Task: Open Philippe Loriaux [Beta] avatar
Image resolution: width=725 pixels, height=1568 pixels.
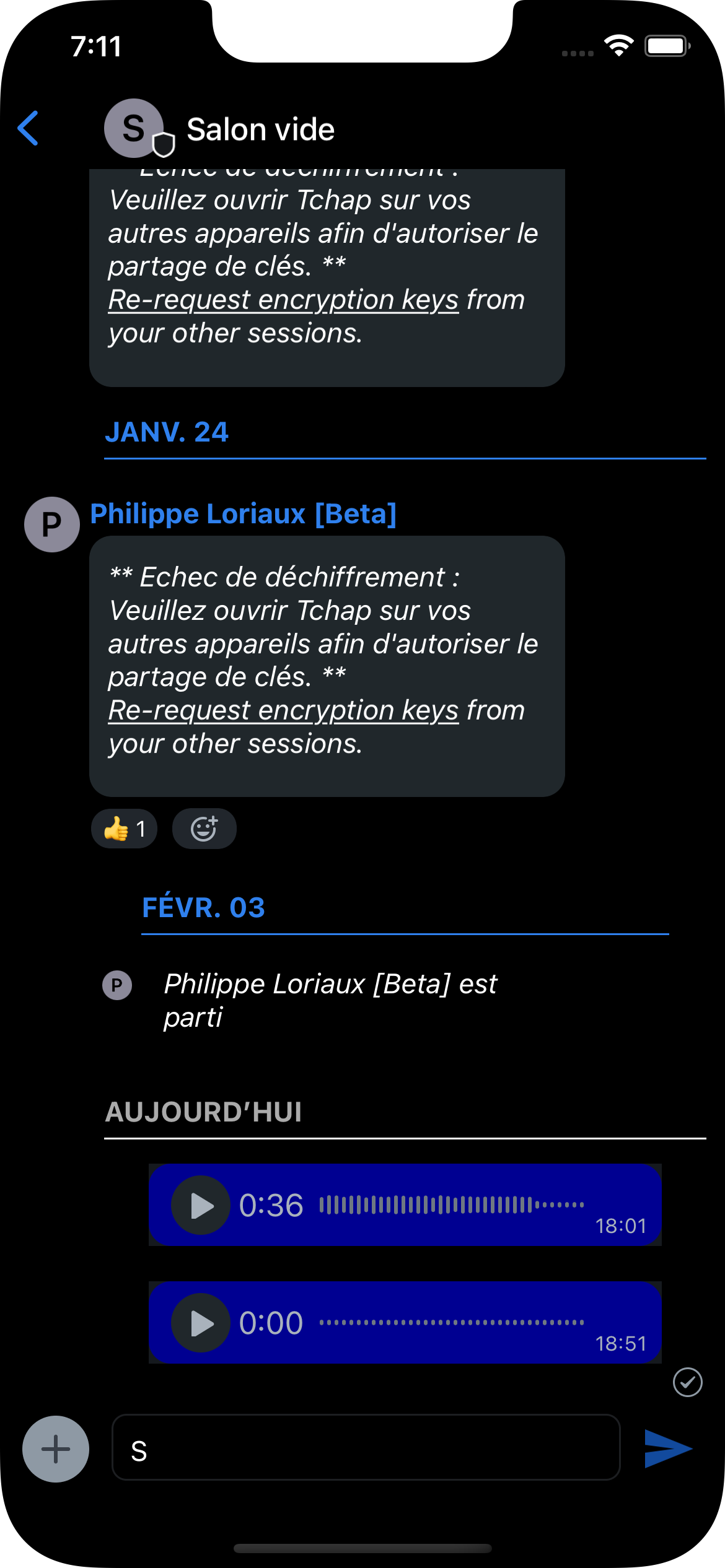Action: point(52,525)
